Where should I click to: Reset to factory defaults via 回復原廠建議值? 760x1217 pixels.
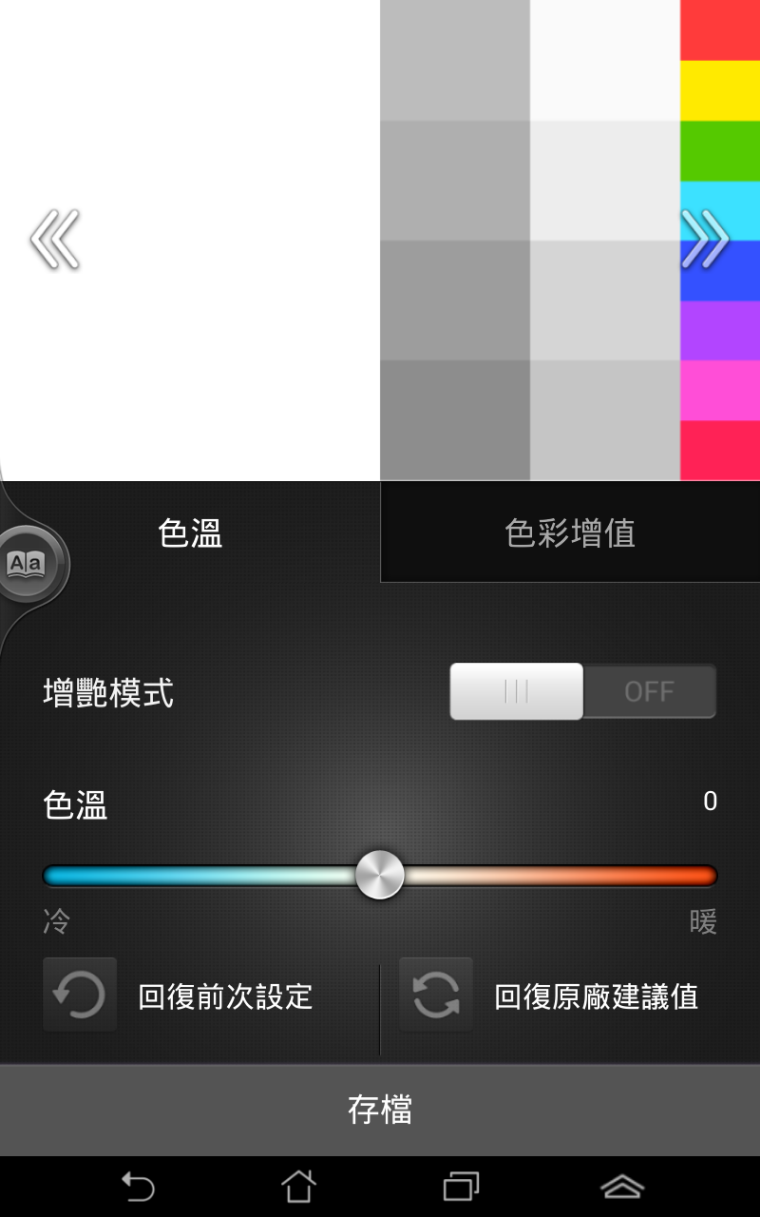550,996
